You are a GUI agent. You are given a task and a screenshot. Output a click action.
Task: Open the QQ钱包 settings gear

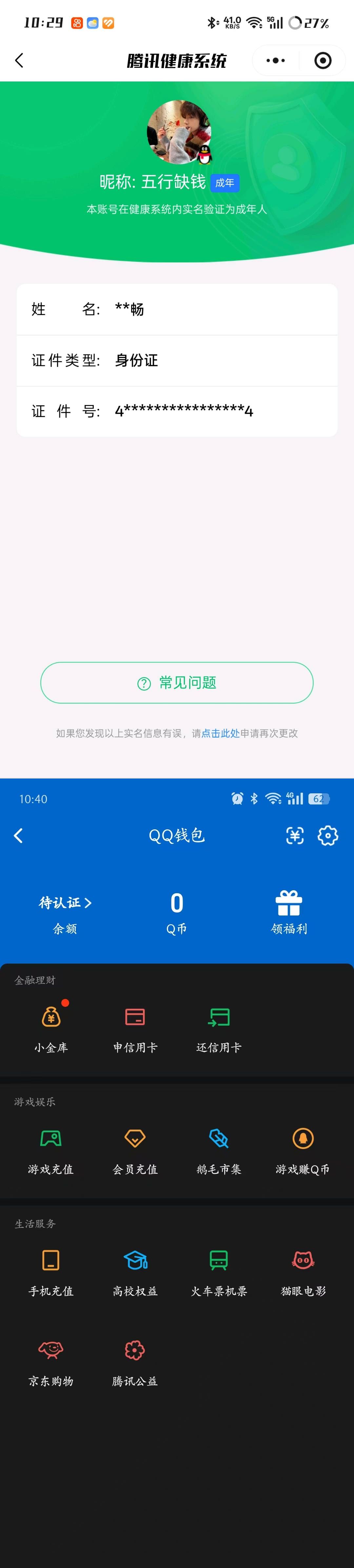tap(328, 836)
